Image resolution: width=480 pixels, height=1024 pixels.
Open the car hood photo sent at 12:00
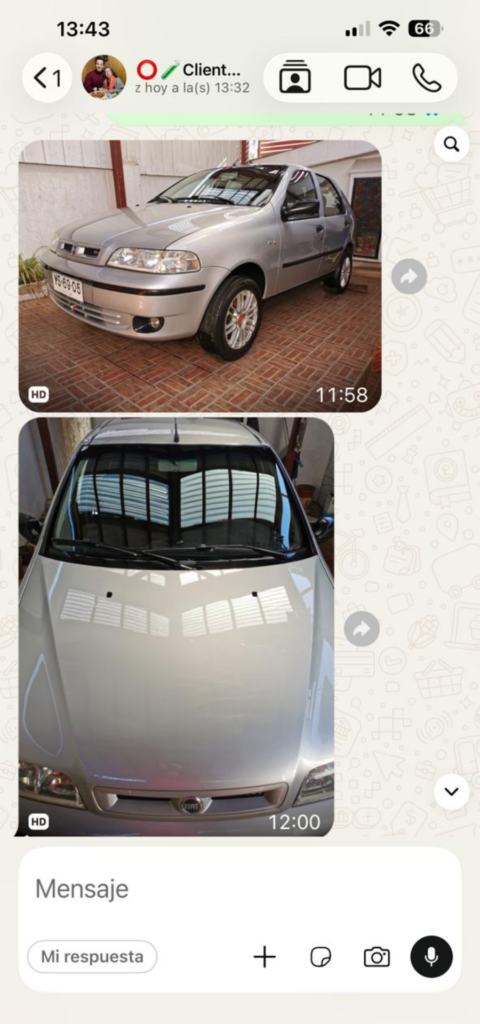tap(176, 627)
